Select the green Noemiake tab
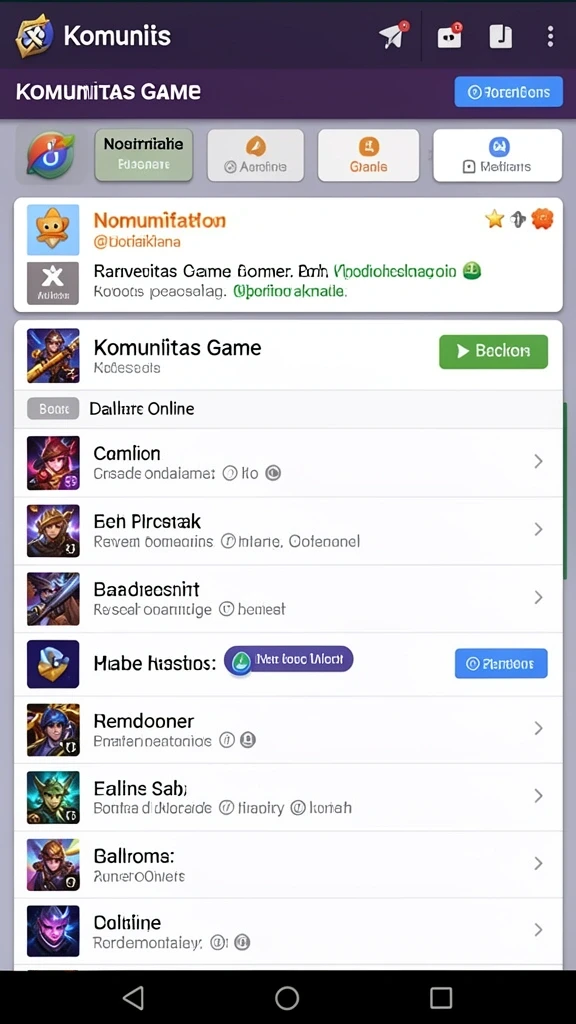Screen dimensions: 576x1024 pos(144,155)
